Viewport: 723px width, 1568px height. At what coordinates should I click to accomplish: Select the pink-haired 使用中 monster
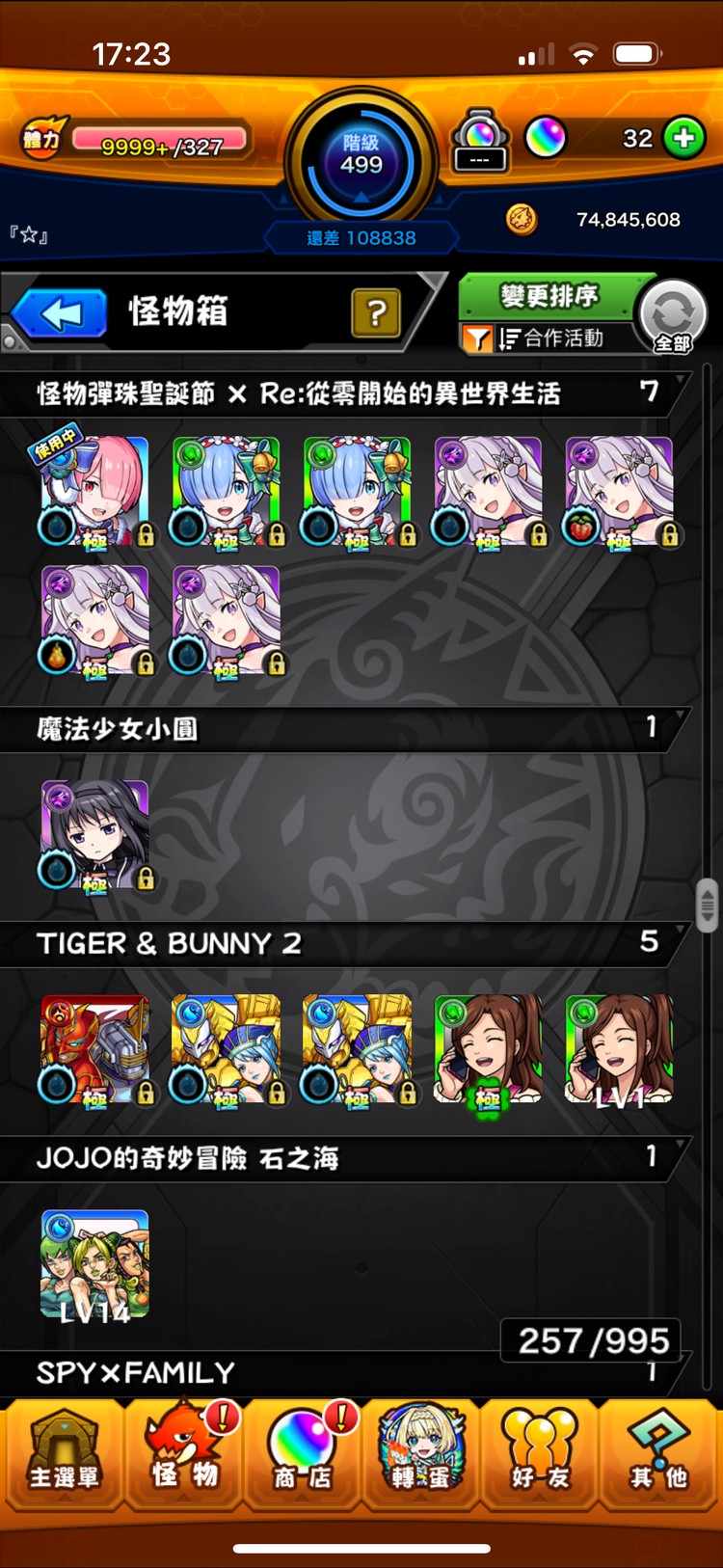tap(94, 492)
